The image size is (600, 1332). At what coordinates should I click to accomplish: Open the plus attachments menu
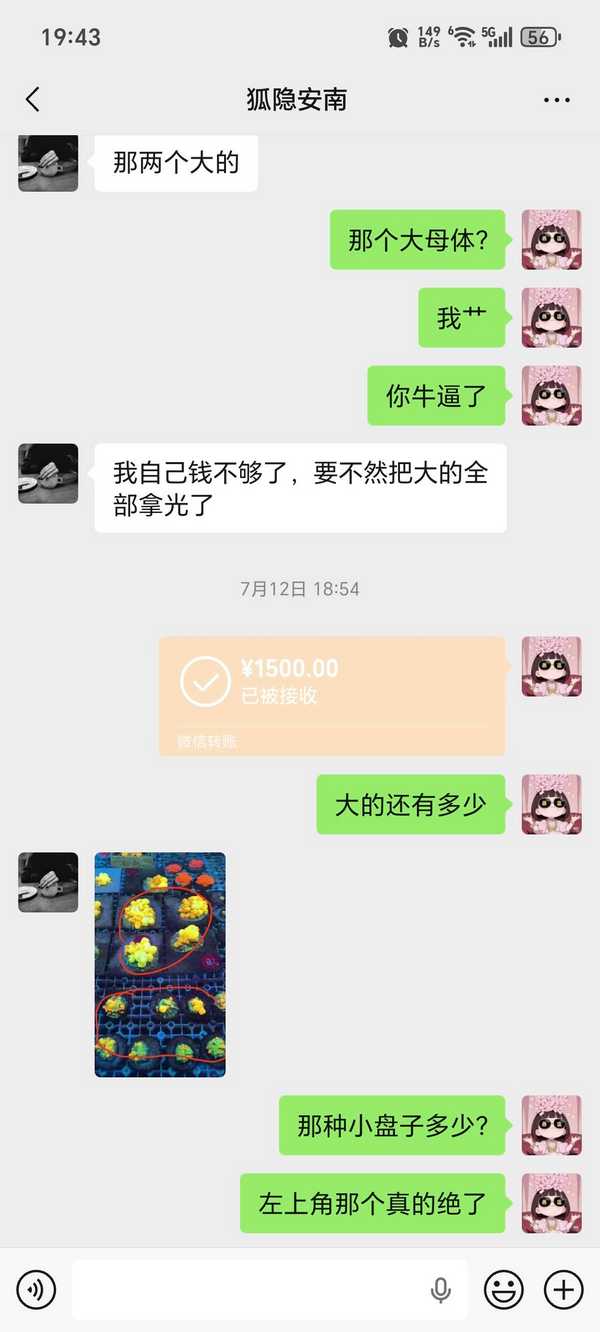pyautogui.click(x=564, y=1289)
